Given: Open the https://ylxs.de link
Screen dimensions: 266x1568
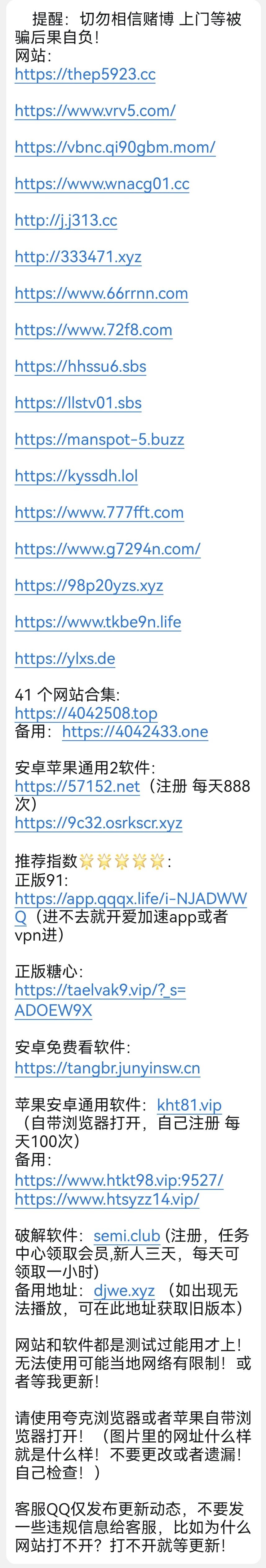Looking at the screenshot, I should (x=65, y=659).
